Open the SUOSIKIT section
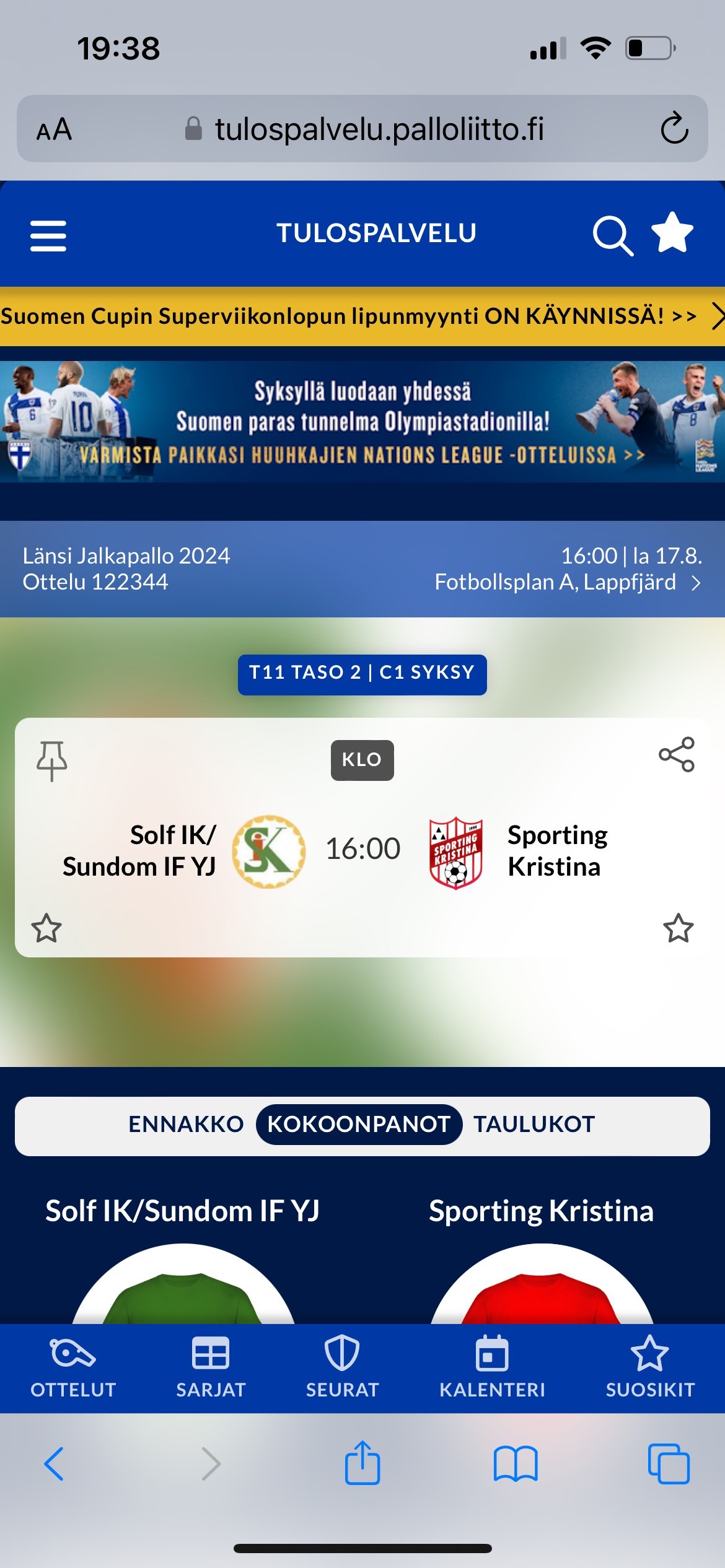This screenshot has height=1568, width=725. 650,1369
